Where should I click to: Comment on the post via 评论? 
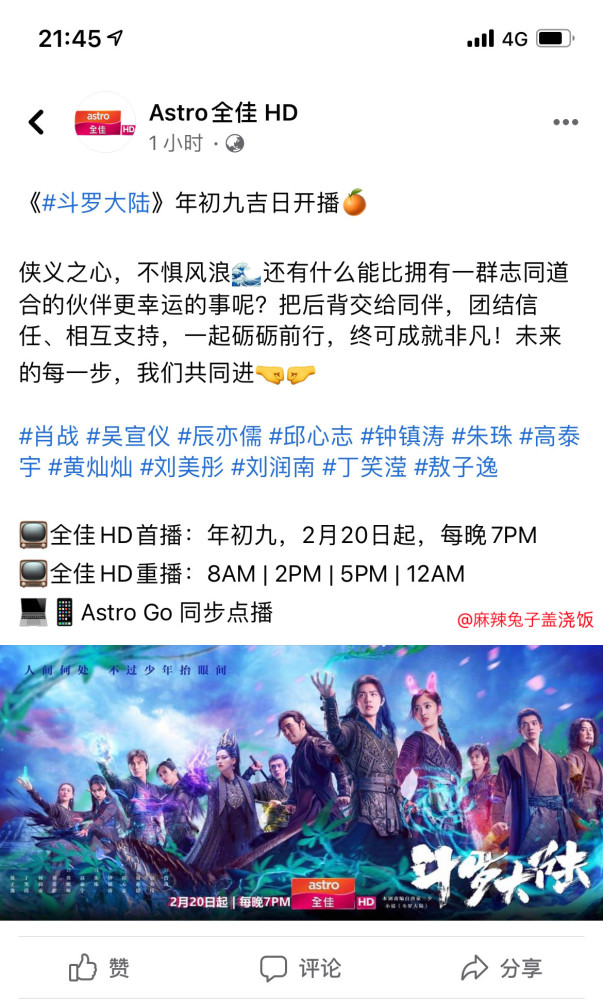coord(300,968)
